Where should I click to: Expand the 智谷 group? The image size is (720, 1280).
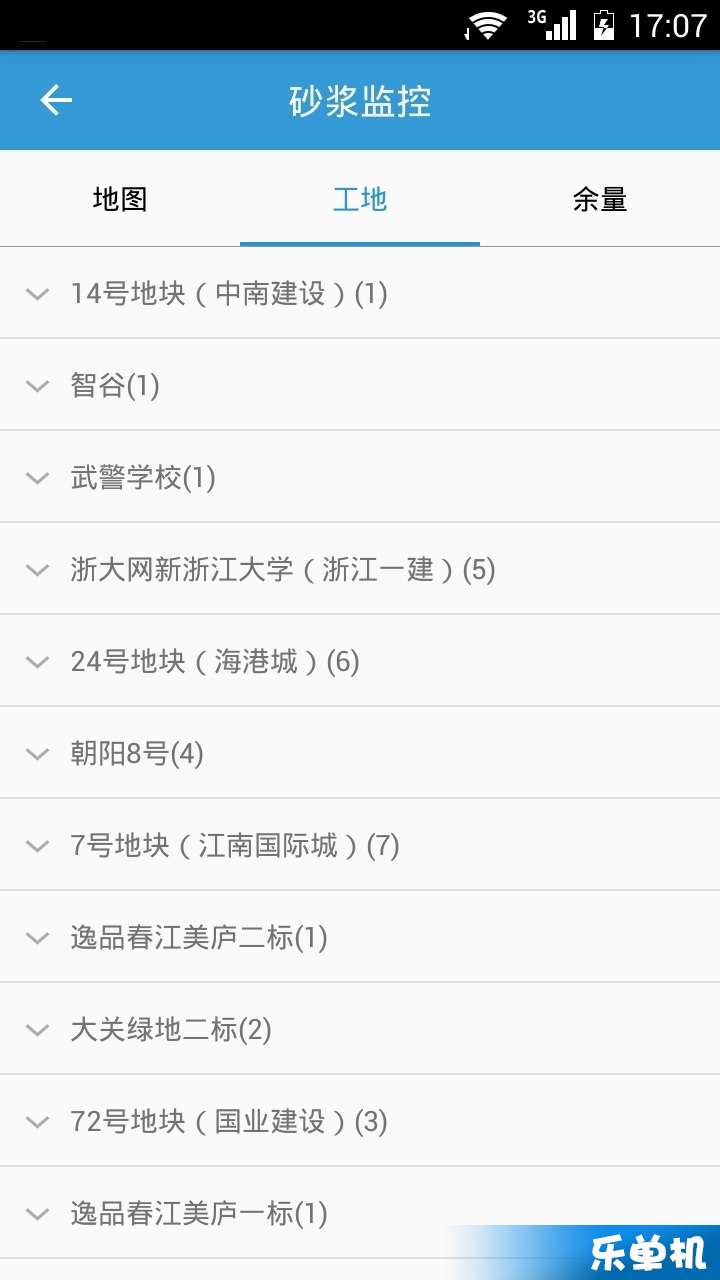point(360,385)
